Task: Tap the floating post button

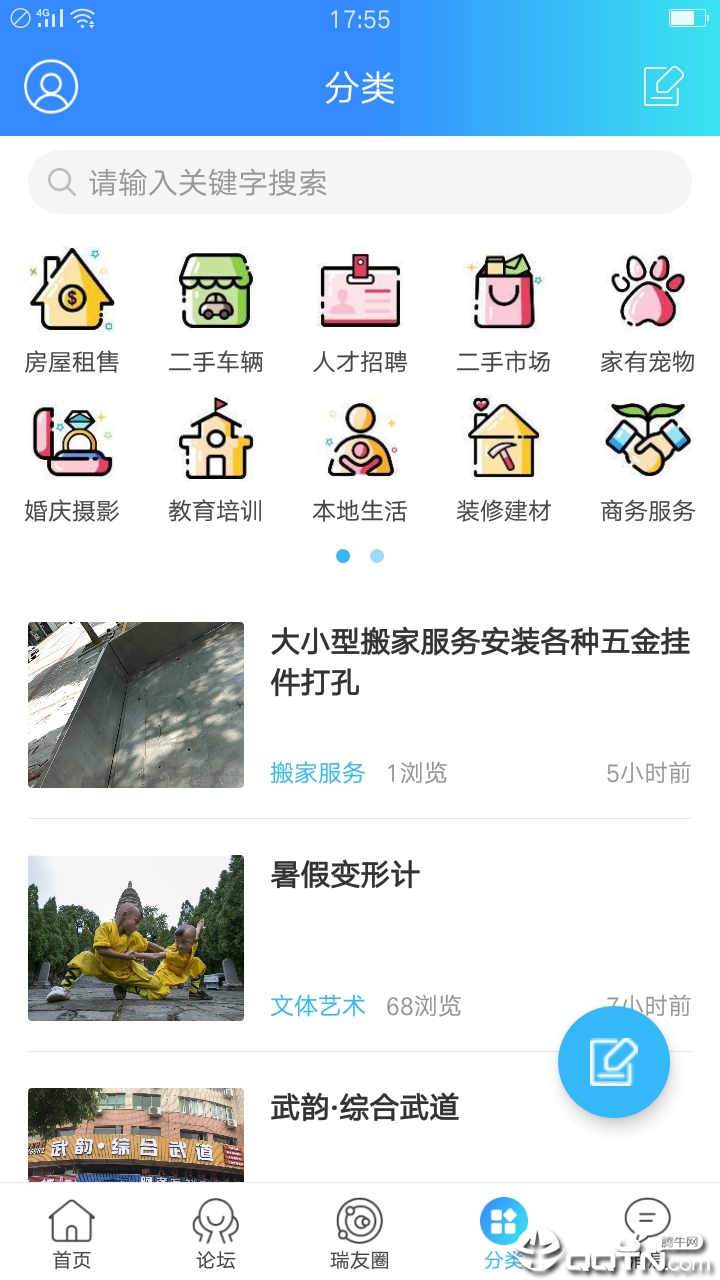Action: pyautogui.click(x=613, y=1062)
